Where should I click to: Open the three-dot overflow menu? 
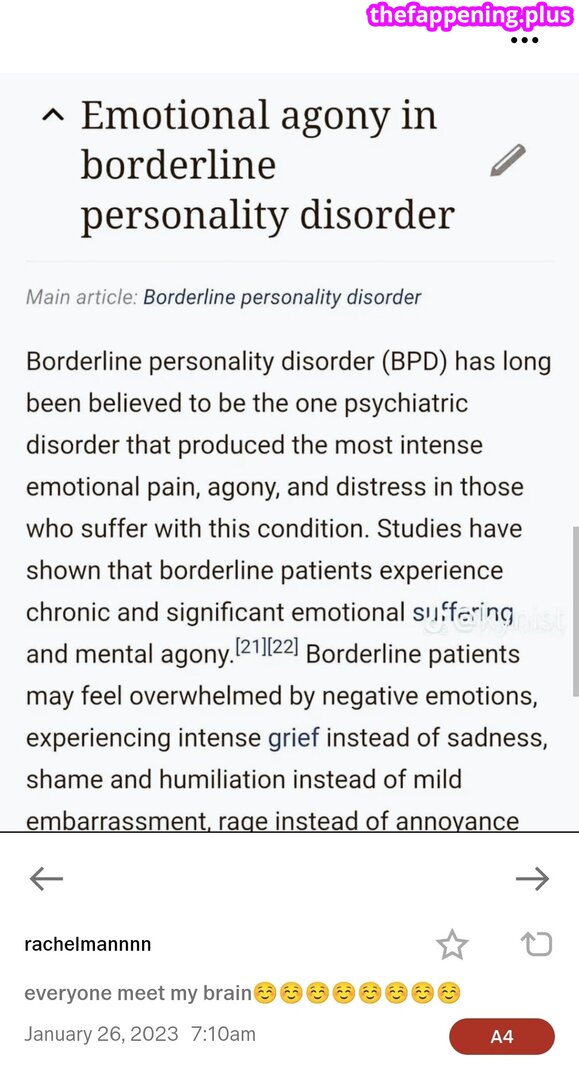tap(524, 40)
